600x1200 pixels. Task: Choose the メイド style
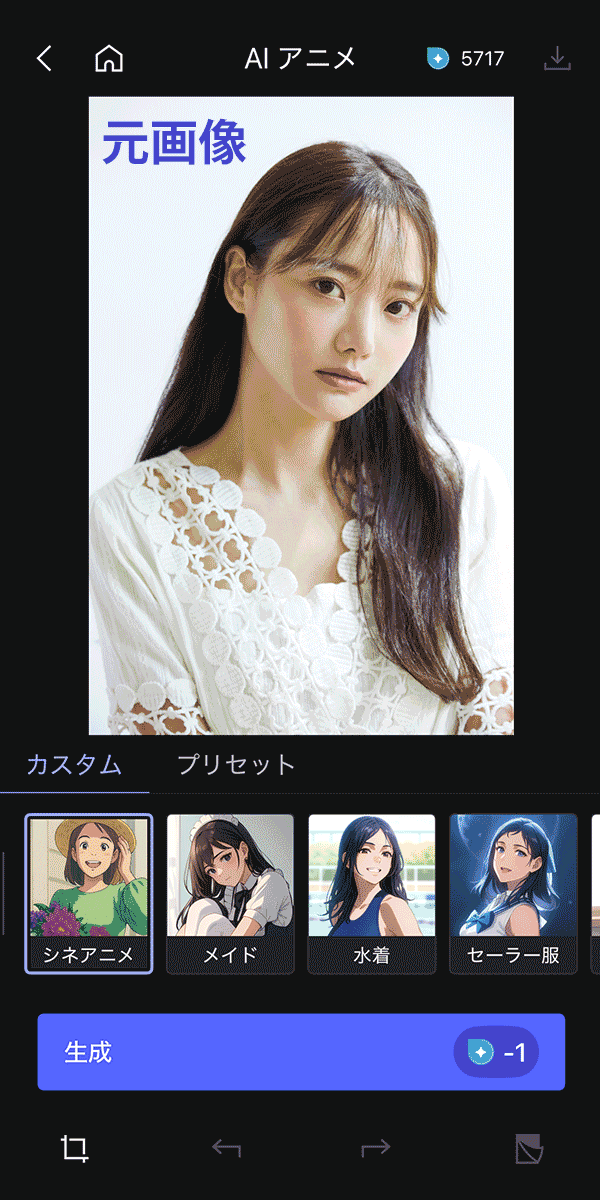click(230, 893)
